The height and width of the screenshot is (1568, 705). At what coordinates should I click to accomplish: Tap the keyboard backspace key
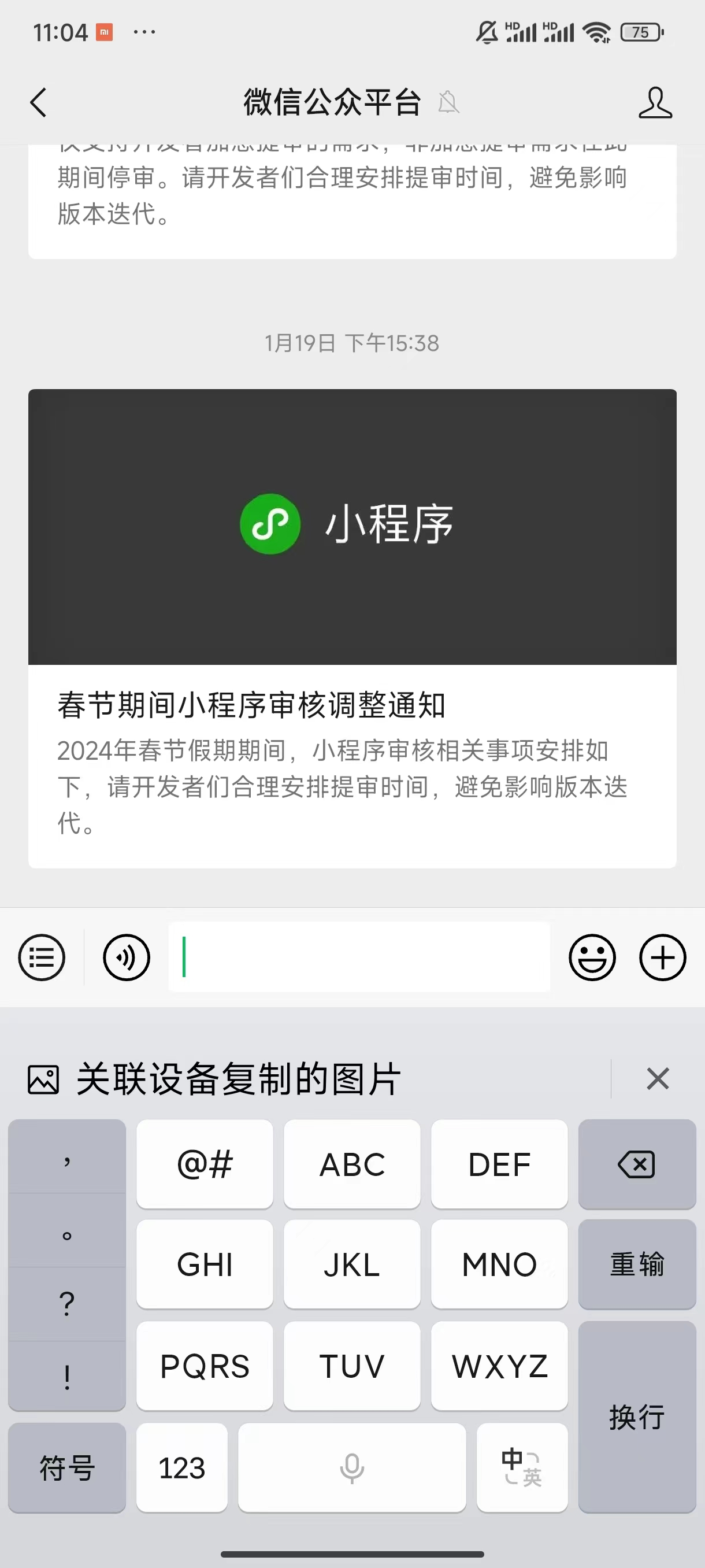coord(637,1164)
